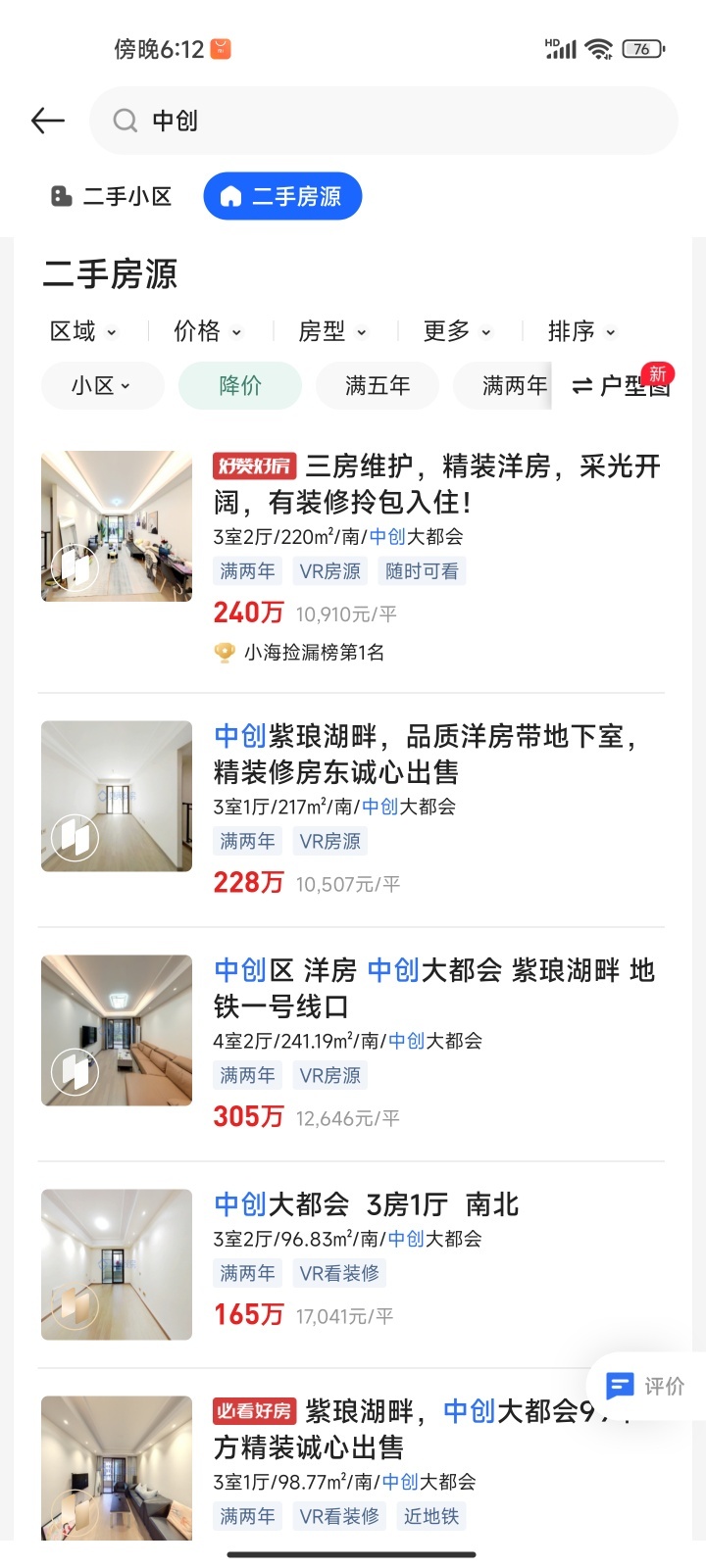Tap the floating 评价 feedback button

click(647, 1386)
